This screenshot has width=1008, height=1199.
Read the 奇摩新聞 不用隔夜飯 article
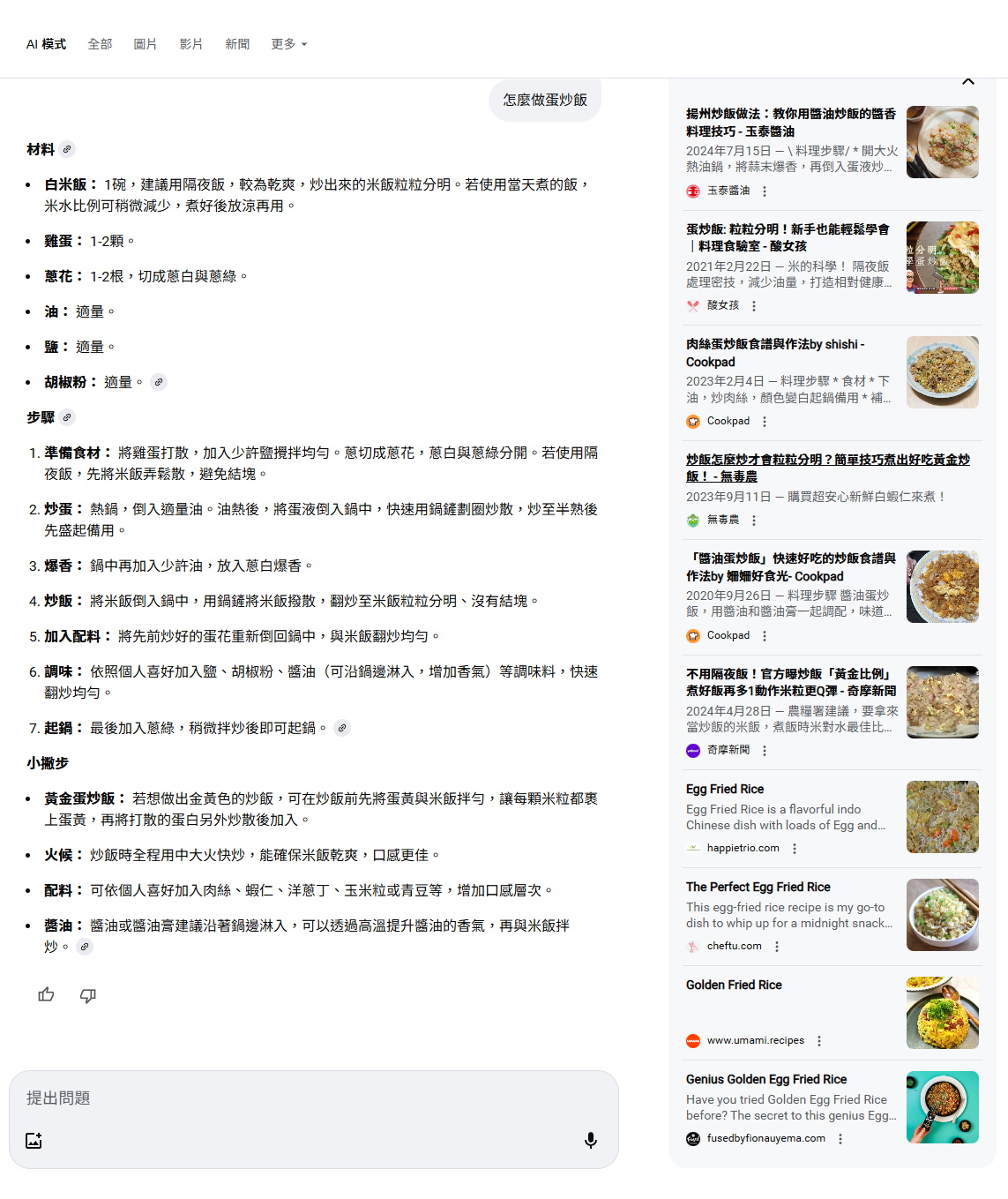point(790,682)
